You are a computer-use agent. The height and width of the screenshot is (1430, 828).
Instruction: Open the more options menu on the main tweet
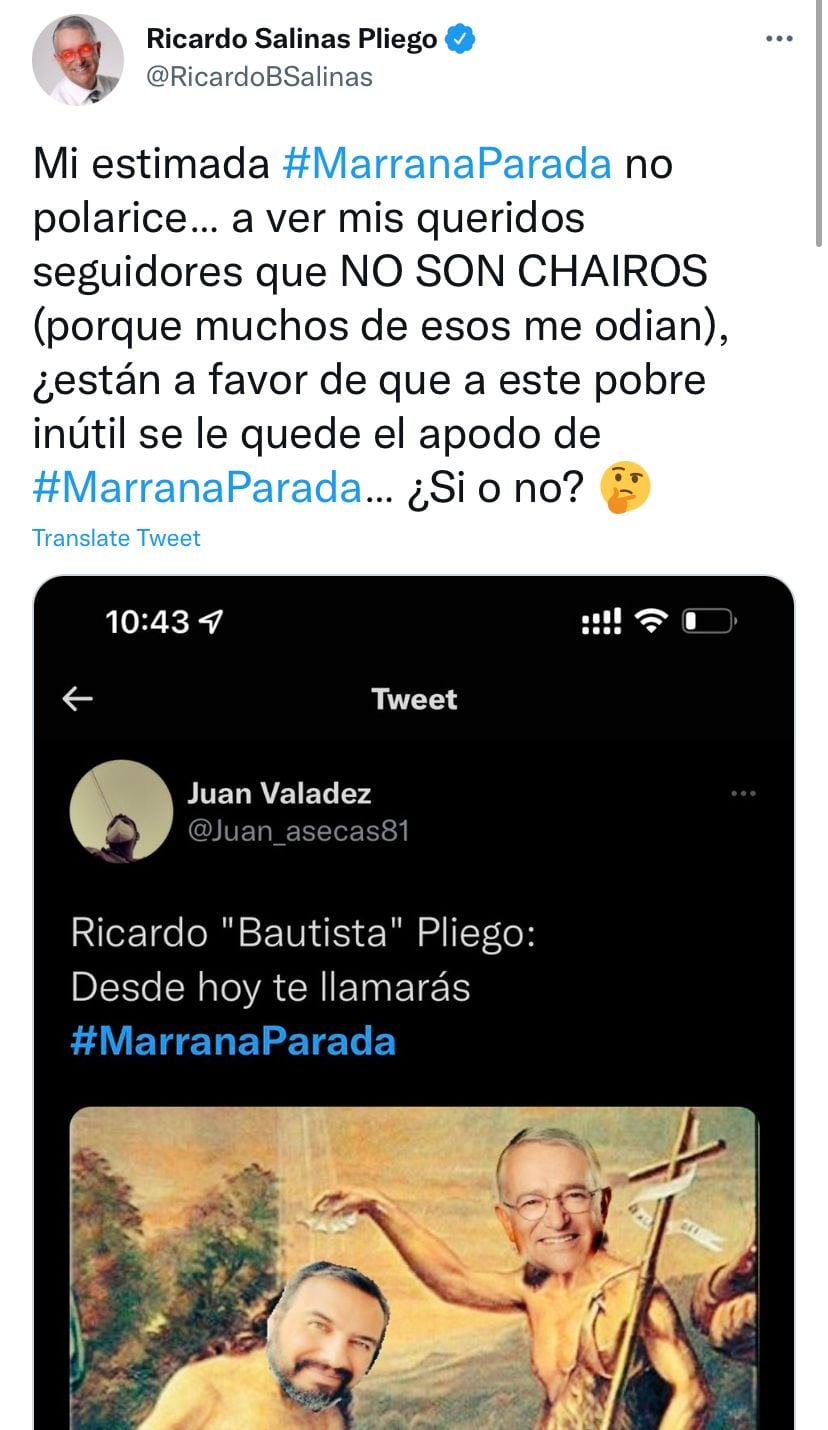(x=778, y=38)
